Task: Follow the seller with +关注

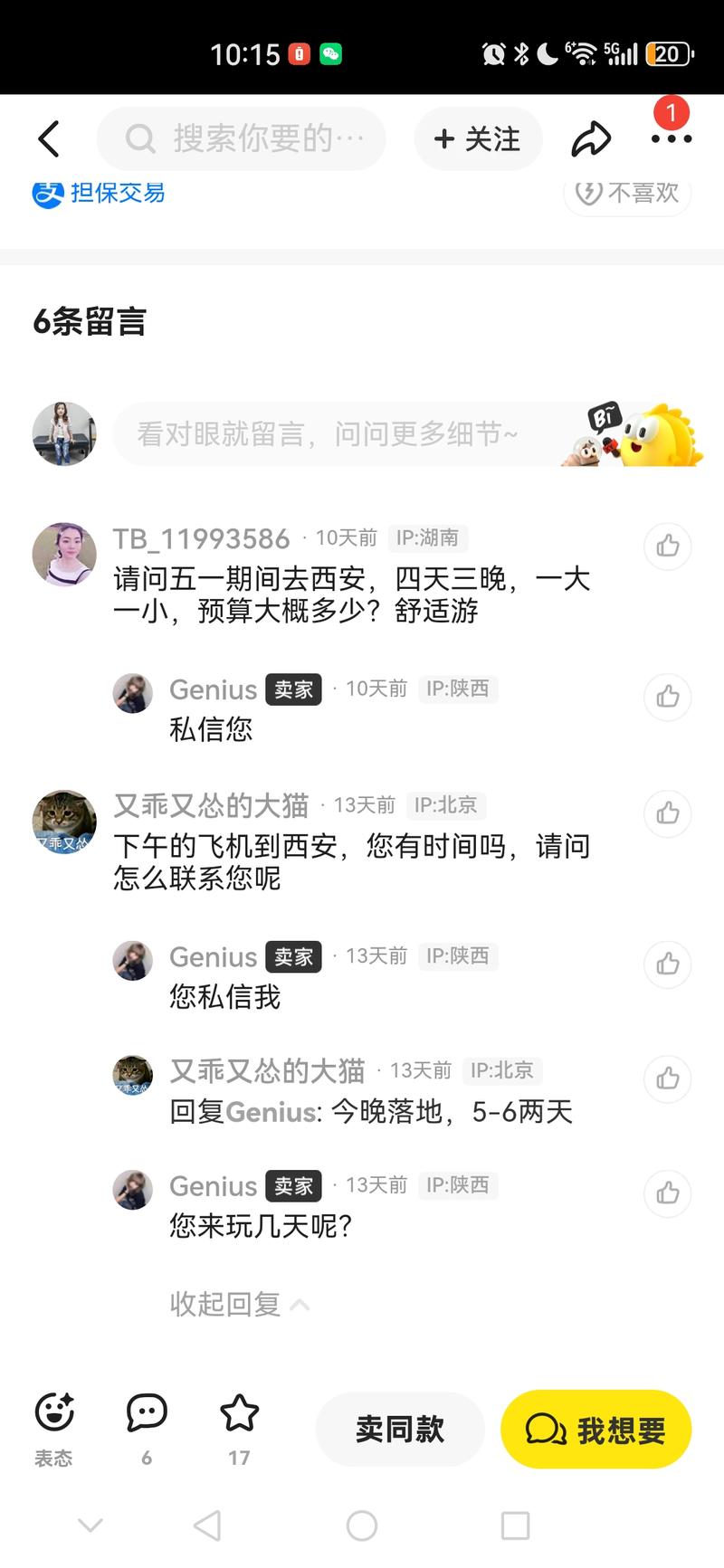Action: (x=478, y=139)
